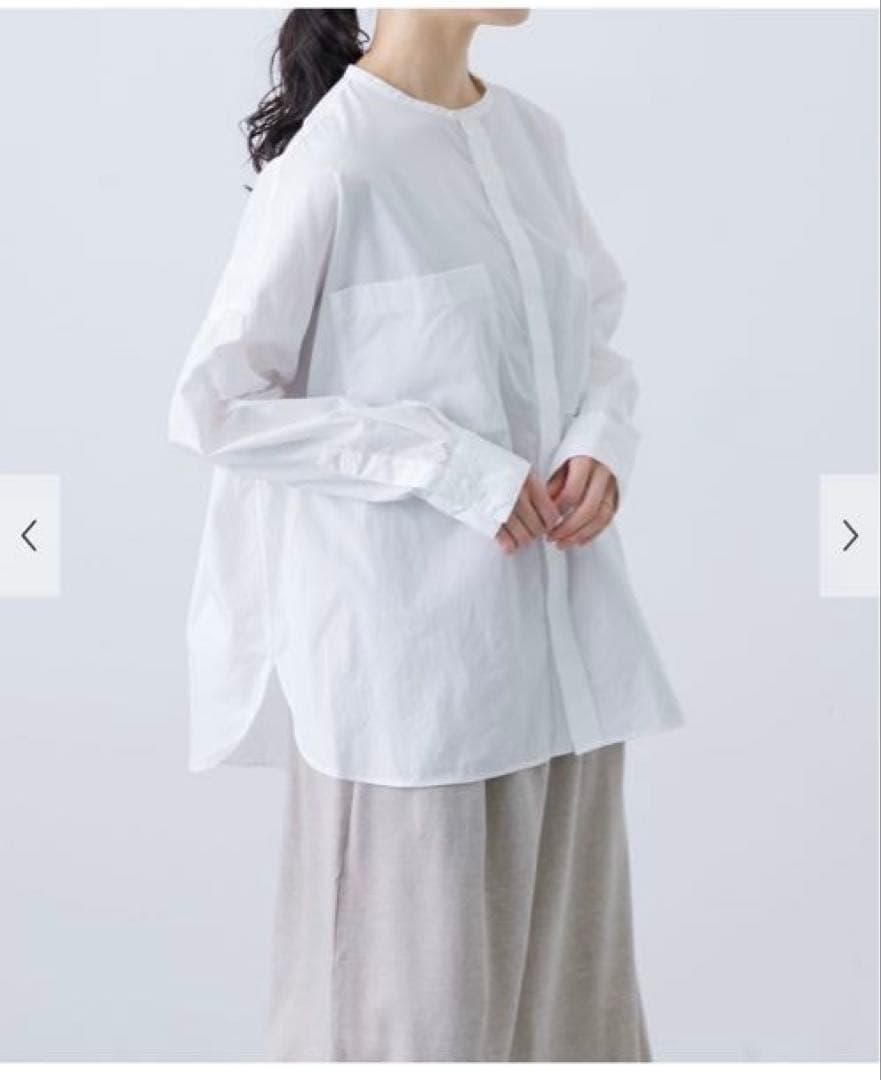Screen dimensions: 881x1080
Task: Show the next product photo
Action: [850, 536]
